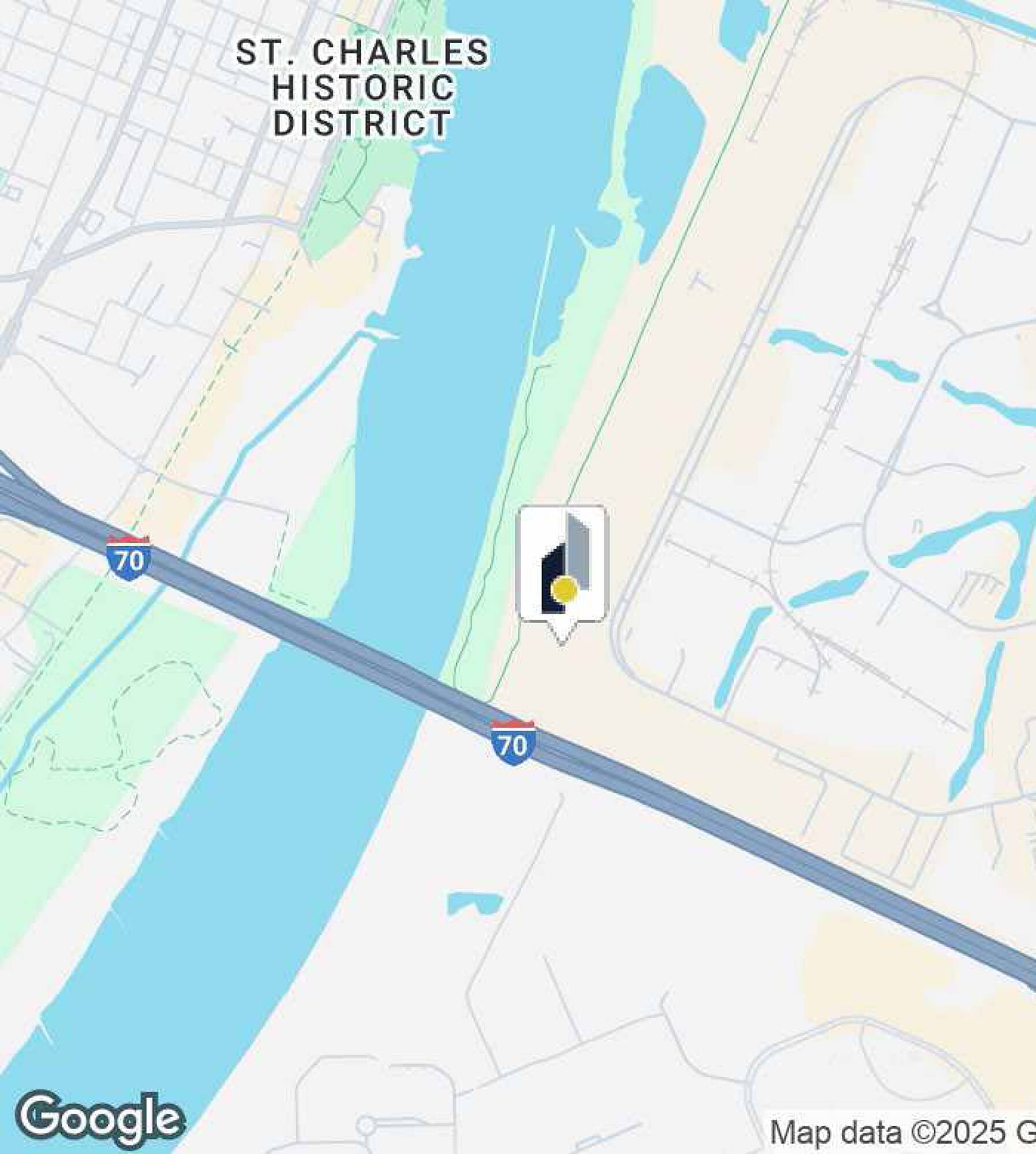Tap the building marker pin on the map
Viewport: 1036px width, 1154px height.
[563, 564]
